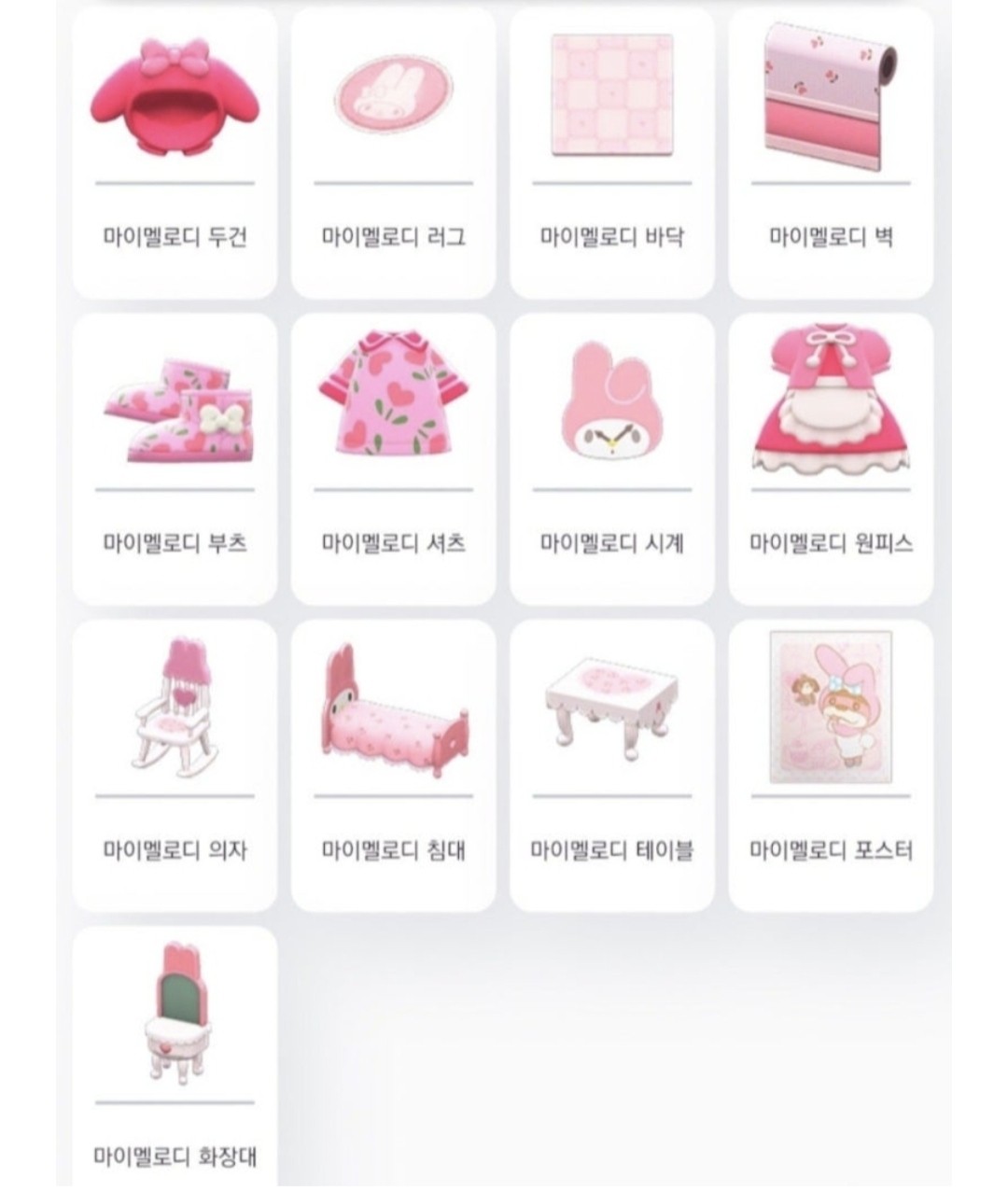Tap the 마이멜로디 침대 card

click(393, 765)
